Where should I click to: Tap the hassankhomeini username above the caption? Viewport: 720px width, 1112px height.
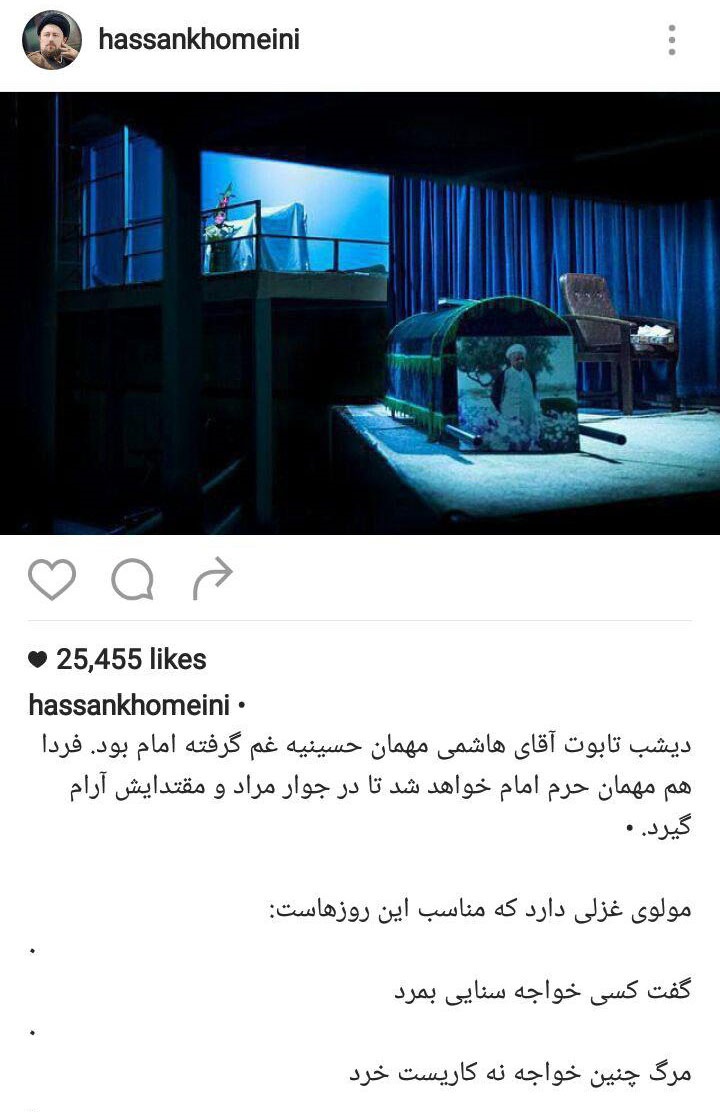128,705
